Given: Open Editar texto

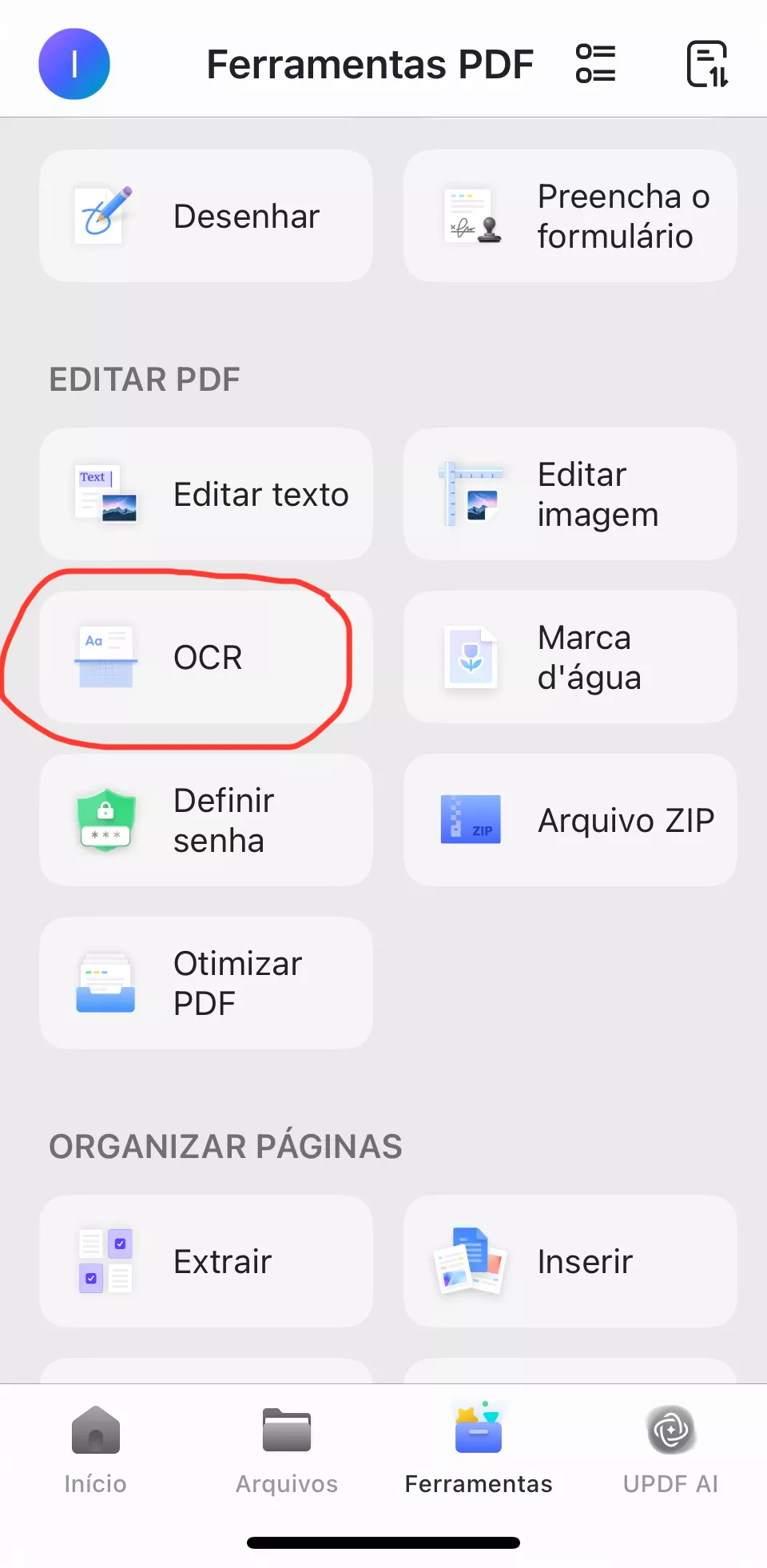Looking at the screenshot, I should pos(206,494).
